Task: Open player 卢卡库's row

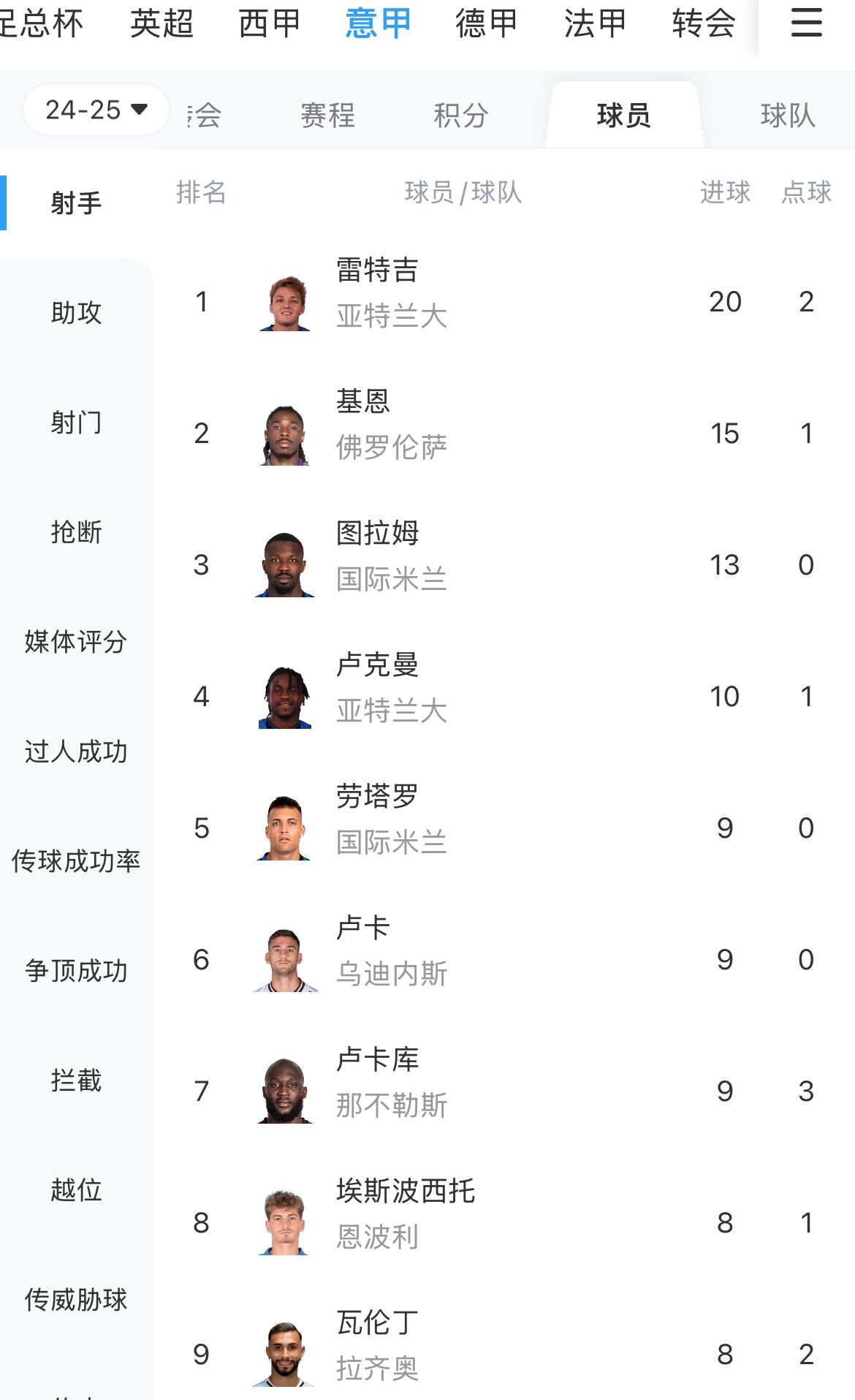Action: tap(504, 1091)
